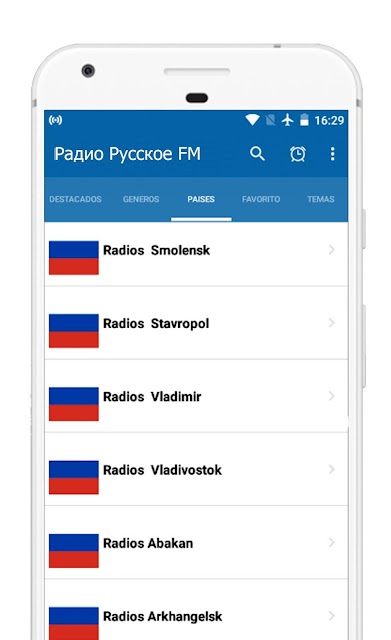Open Radios Abakan
The height and width of the screenshot is (640, 391).
pyautogui.click(x=196, y=542)
